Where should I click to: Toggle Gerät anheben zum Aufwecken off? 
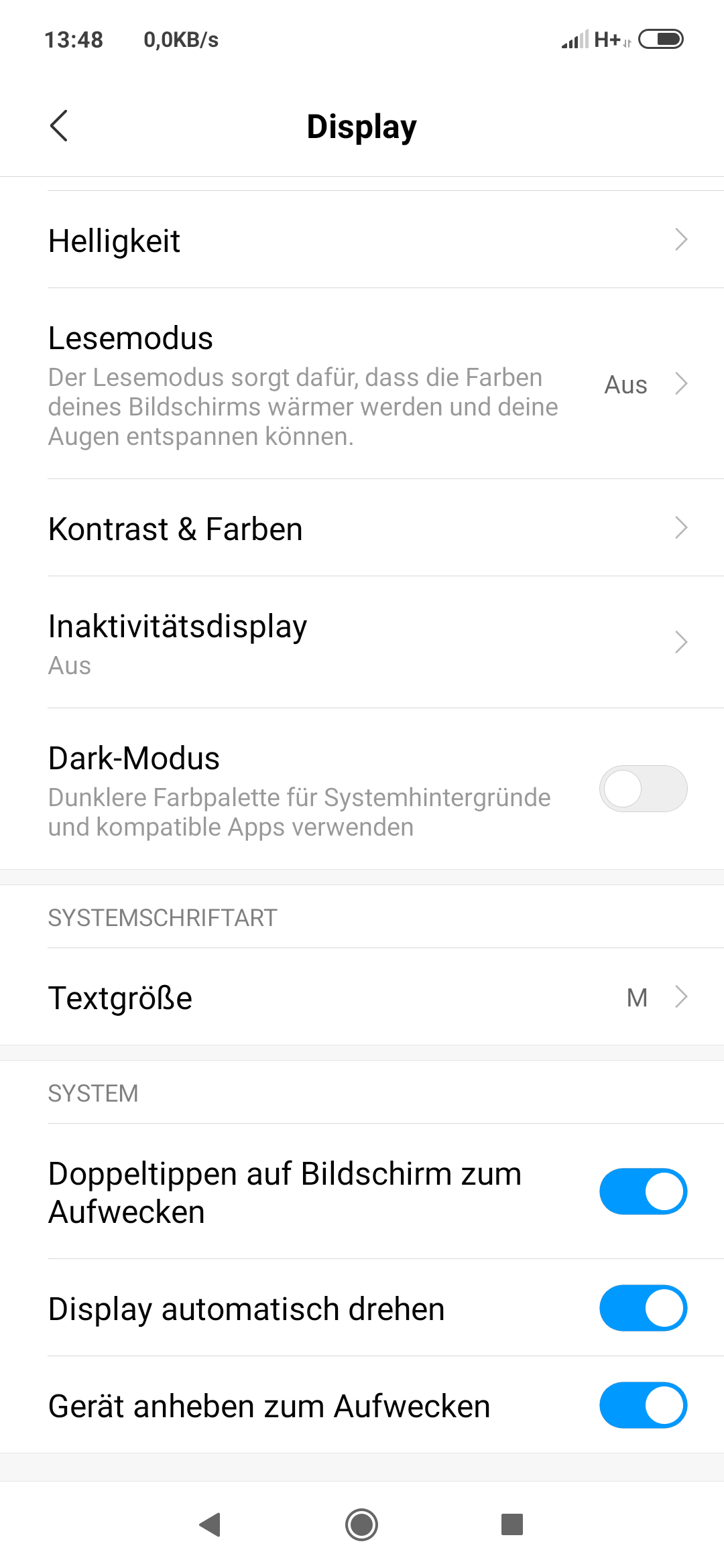[x=642, y=1405]
